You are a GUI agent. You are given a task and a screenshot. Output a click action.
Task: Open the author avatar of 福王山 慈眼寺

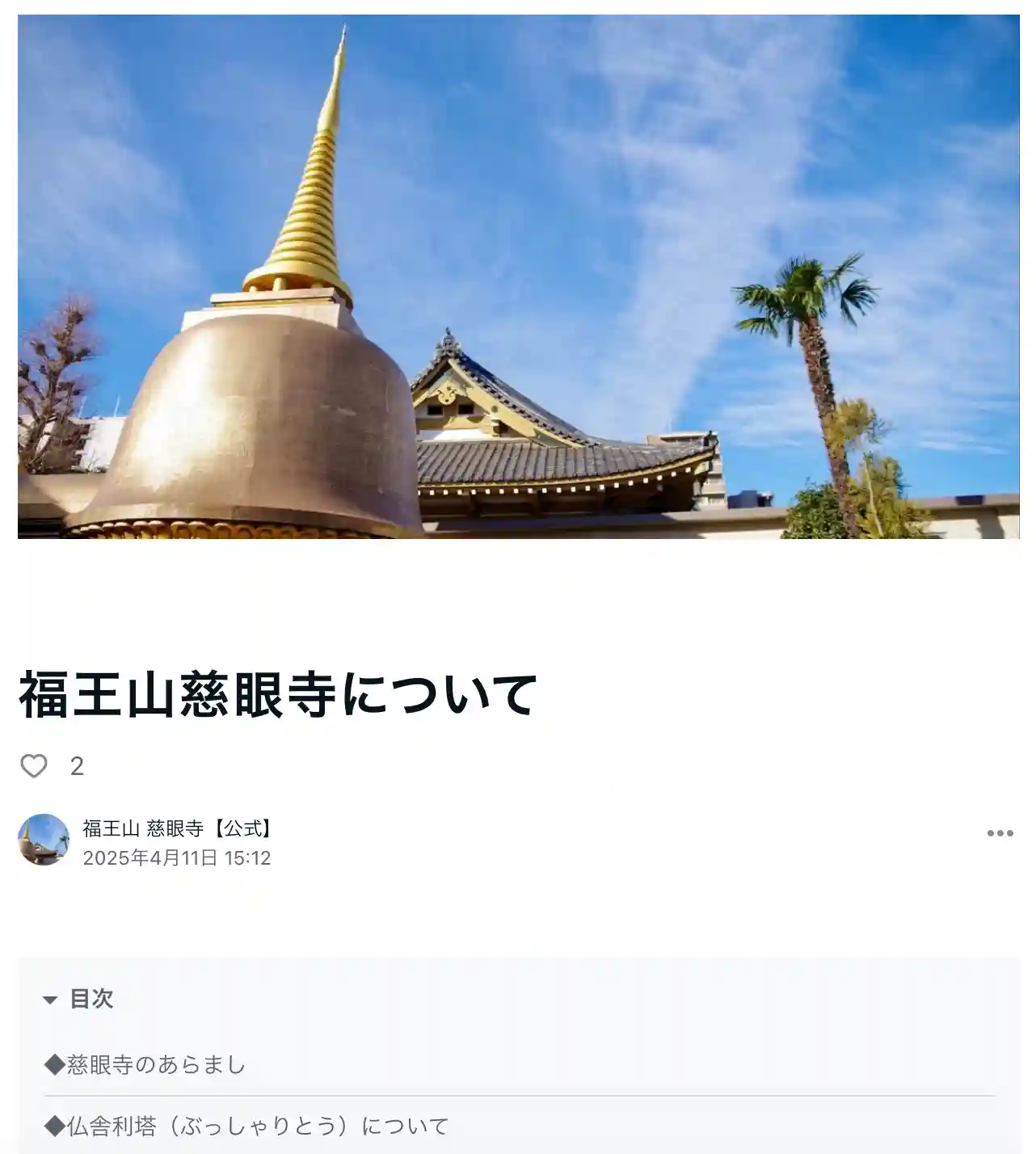pos(44,840)
